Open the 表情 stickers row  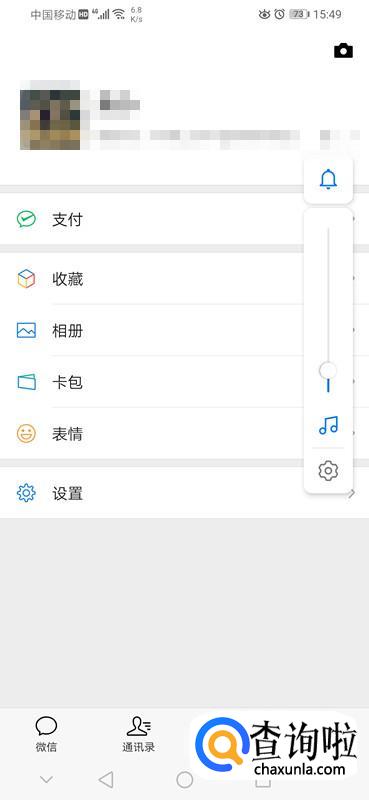point(184,434)
